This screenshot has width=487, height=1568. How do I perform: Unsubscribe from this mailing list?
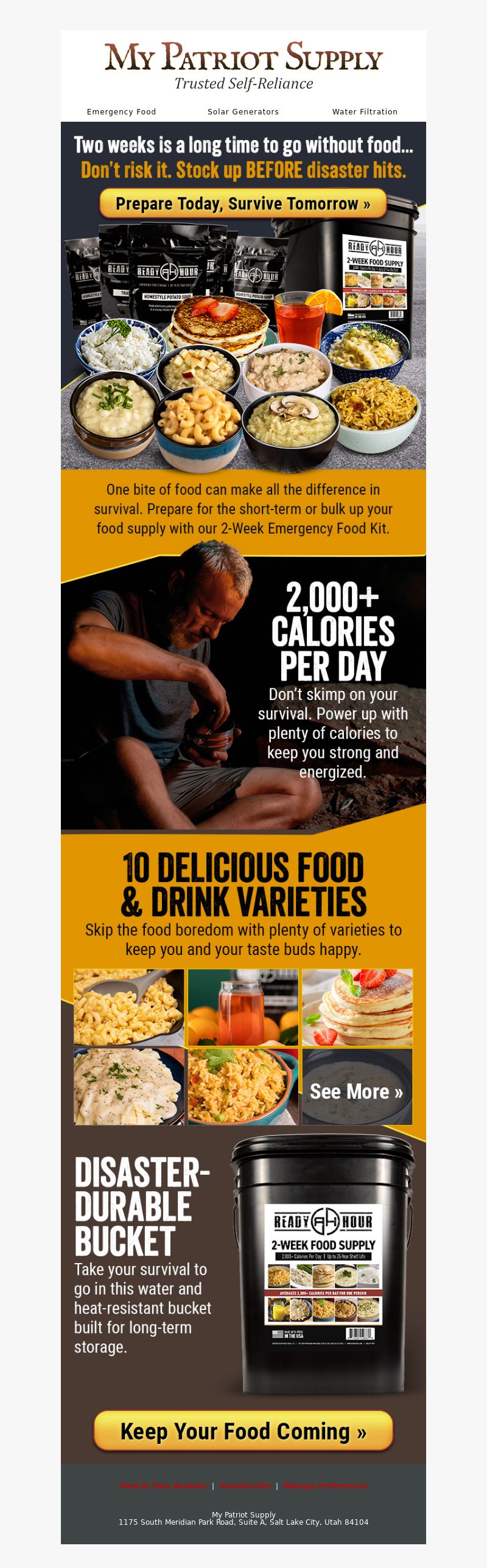[245, 1485]
